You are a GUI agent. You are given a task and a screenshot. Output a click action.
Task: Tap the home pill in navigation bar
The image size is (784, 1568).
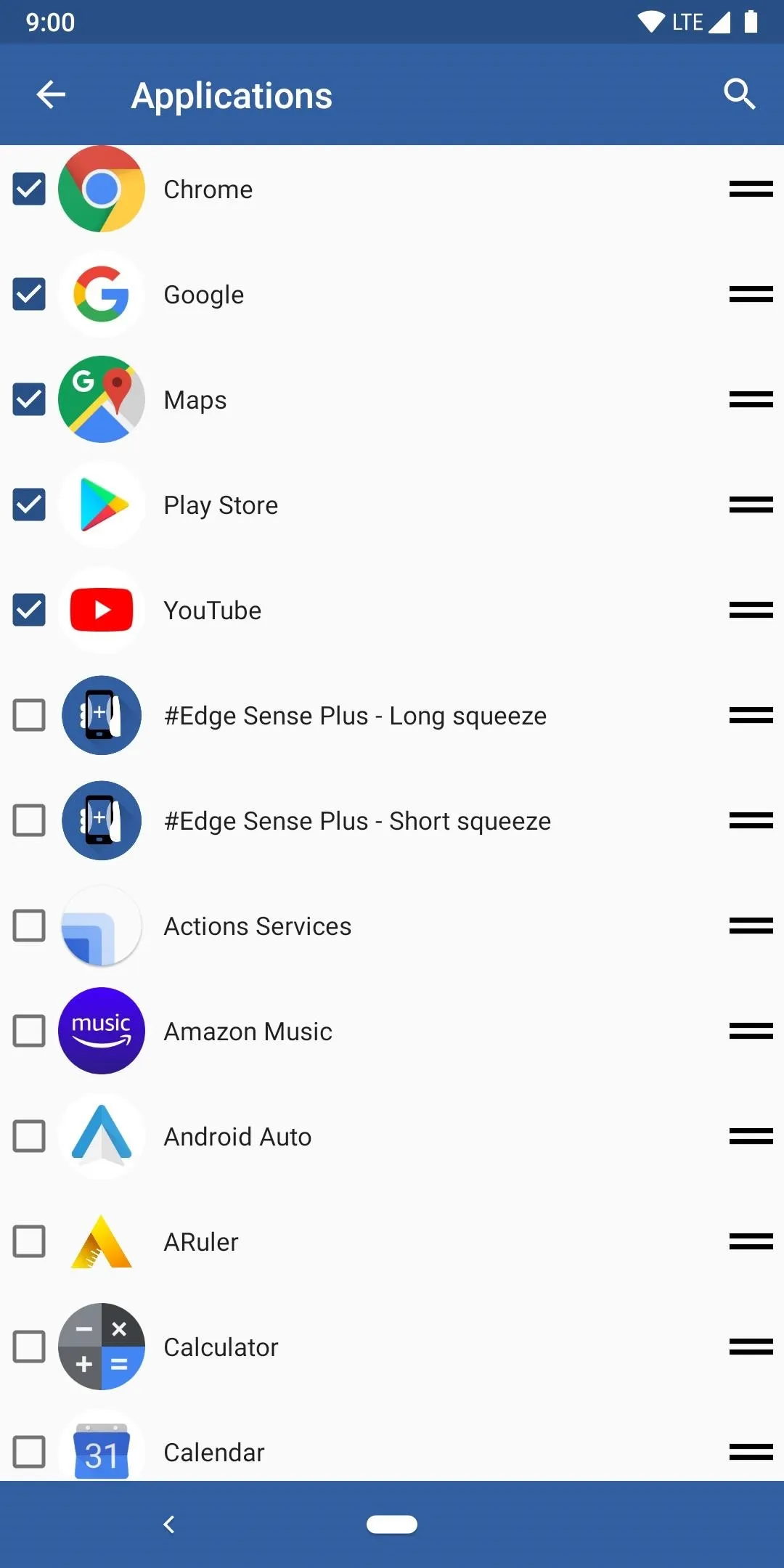pos(392,1524)
